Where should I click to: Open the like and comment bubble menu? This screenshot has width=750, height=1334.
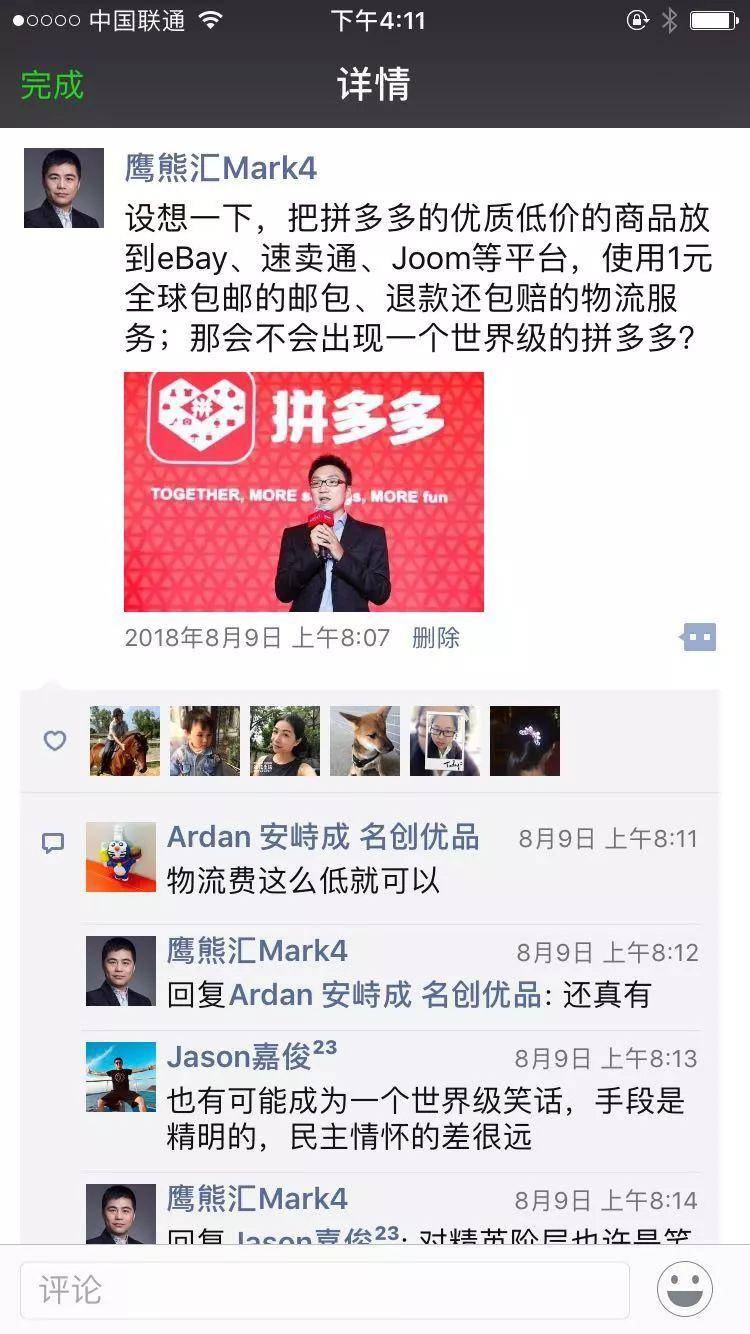(x=698, y=637)
